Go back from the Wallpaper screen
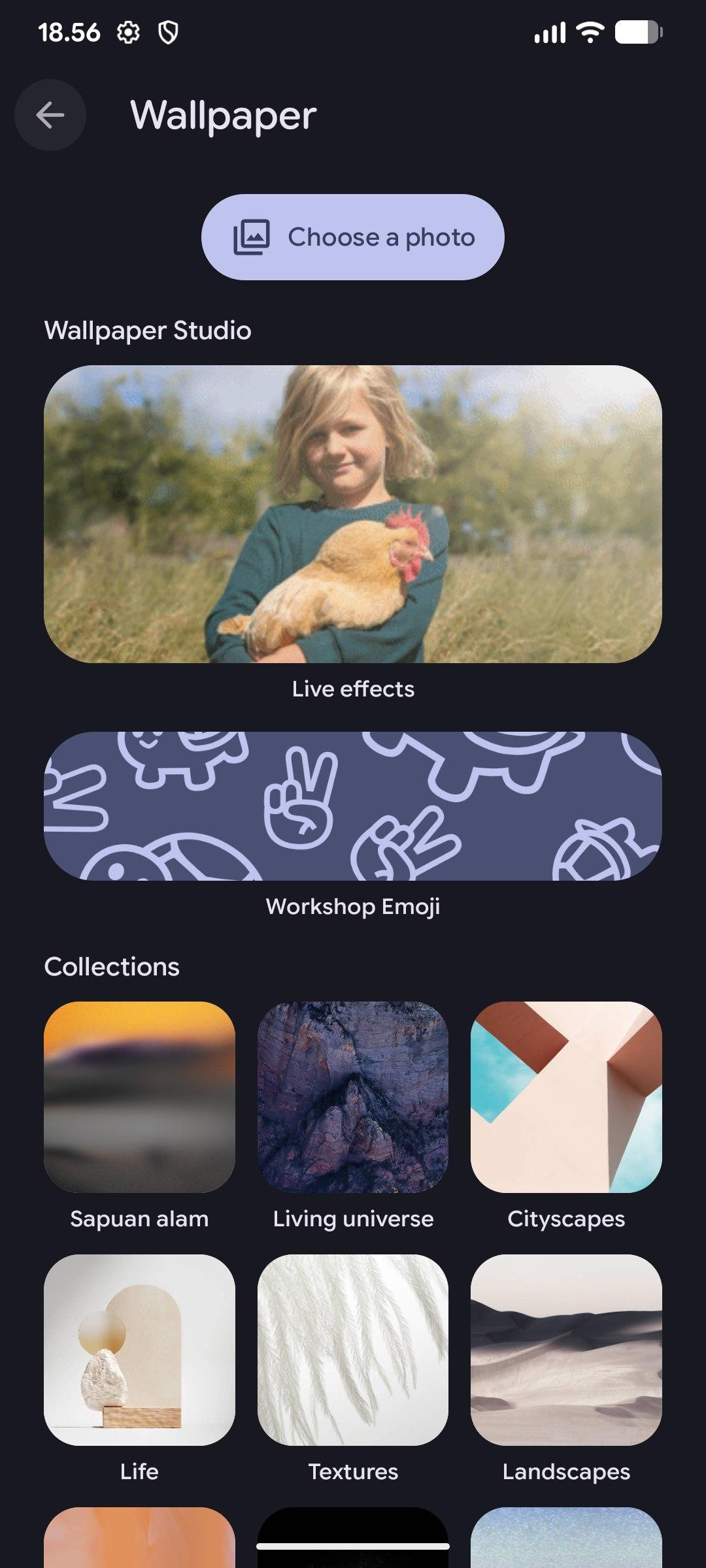This screenshot has width=706, height=1568. 50,116
